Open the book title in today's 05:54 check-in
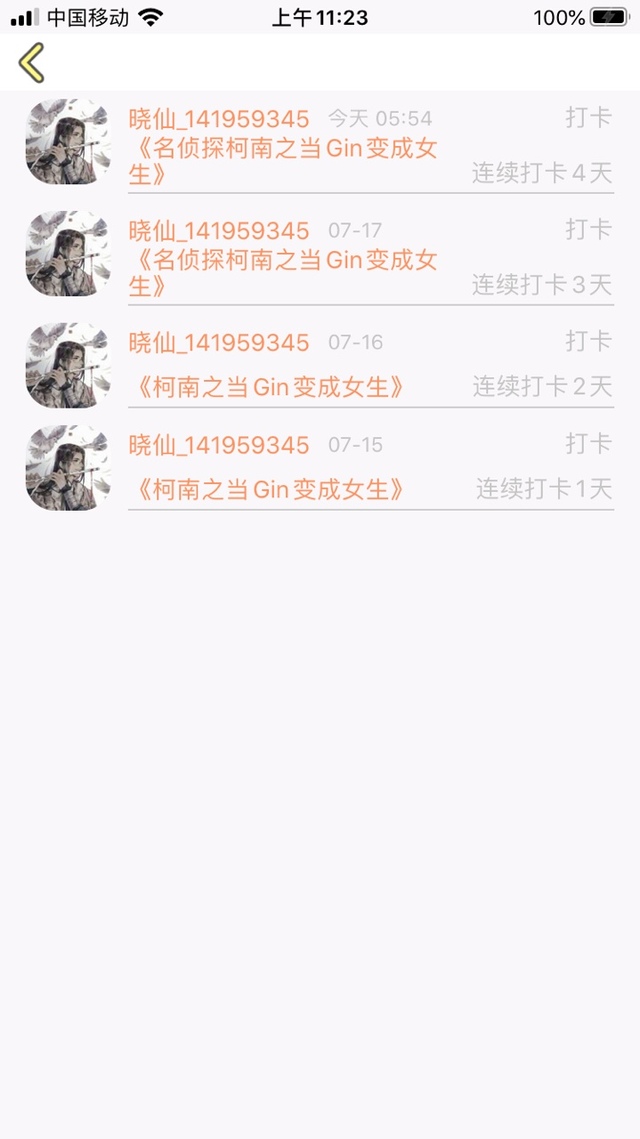The height and width of the screenshot is (1139, 640). click(x=283, y=162)
